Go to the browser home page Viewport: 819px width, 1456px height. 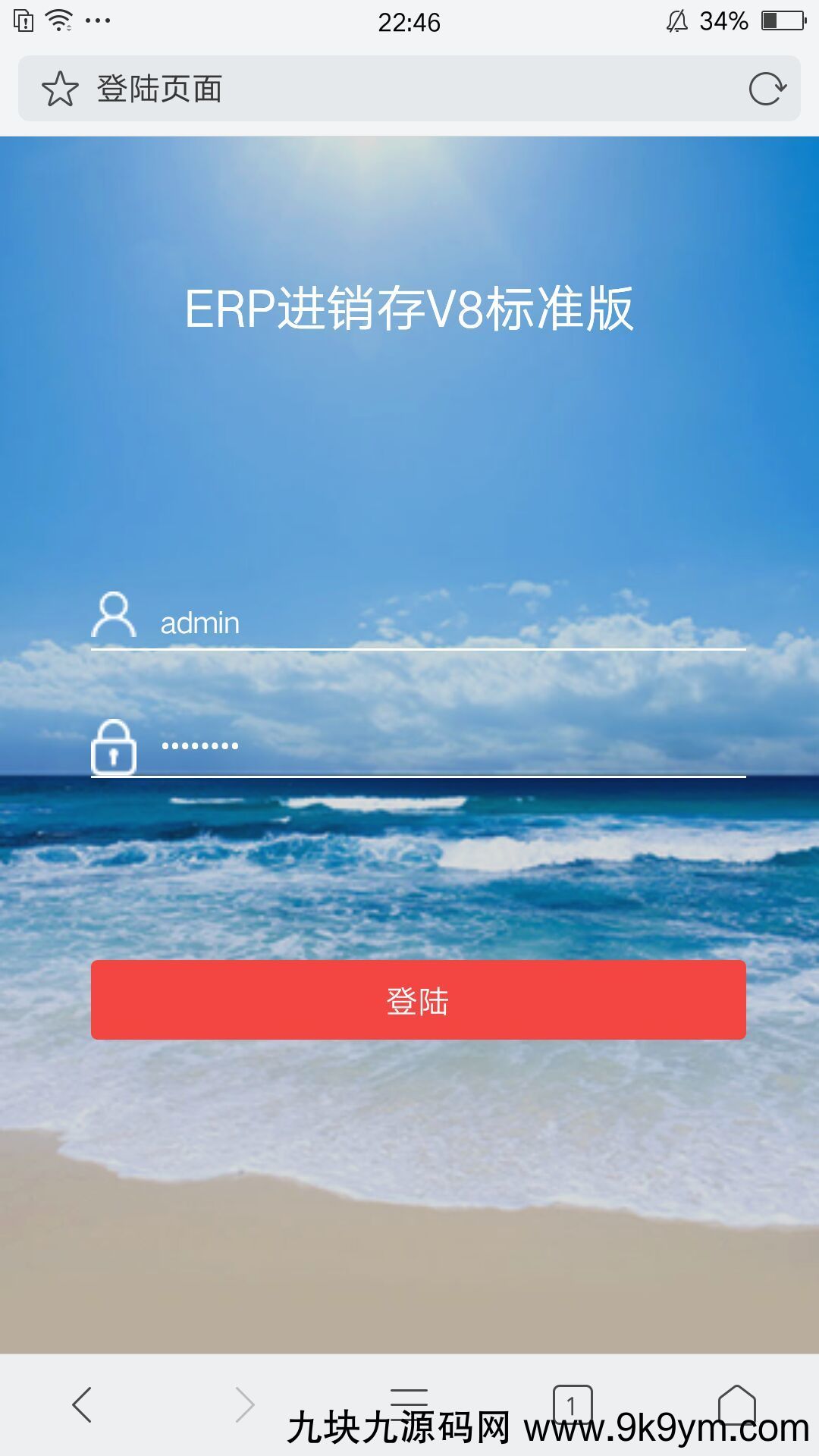(736, 1403)
